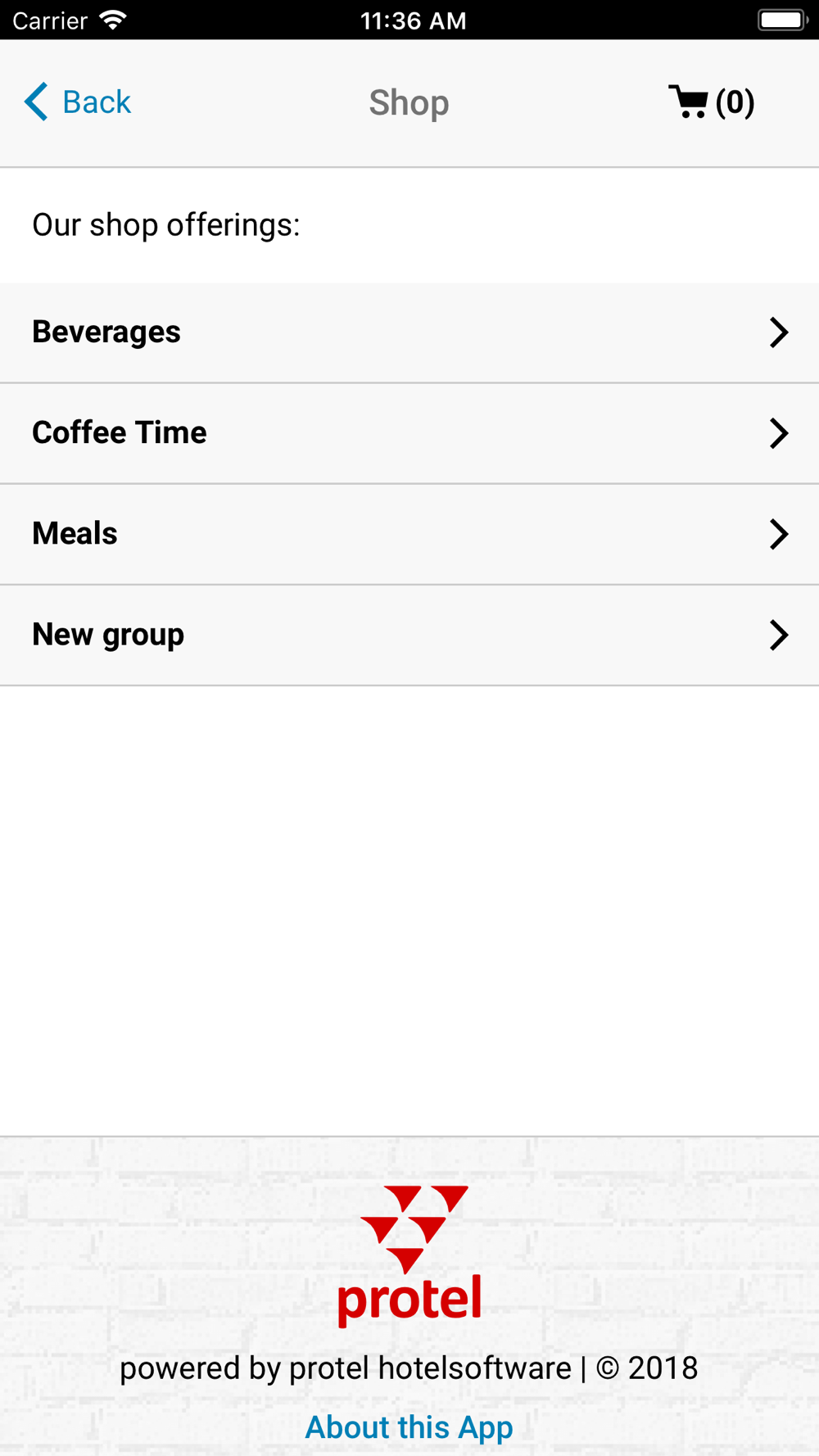The image size is (819, 1456).
Task: Open the shopping cart
Action: point(711,102)
